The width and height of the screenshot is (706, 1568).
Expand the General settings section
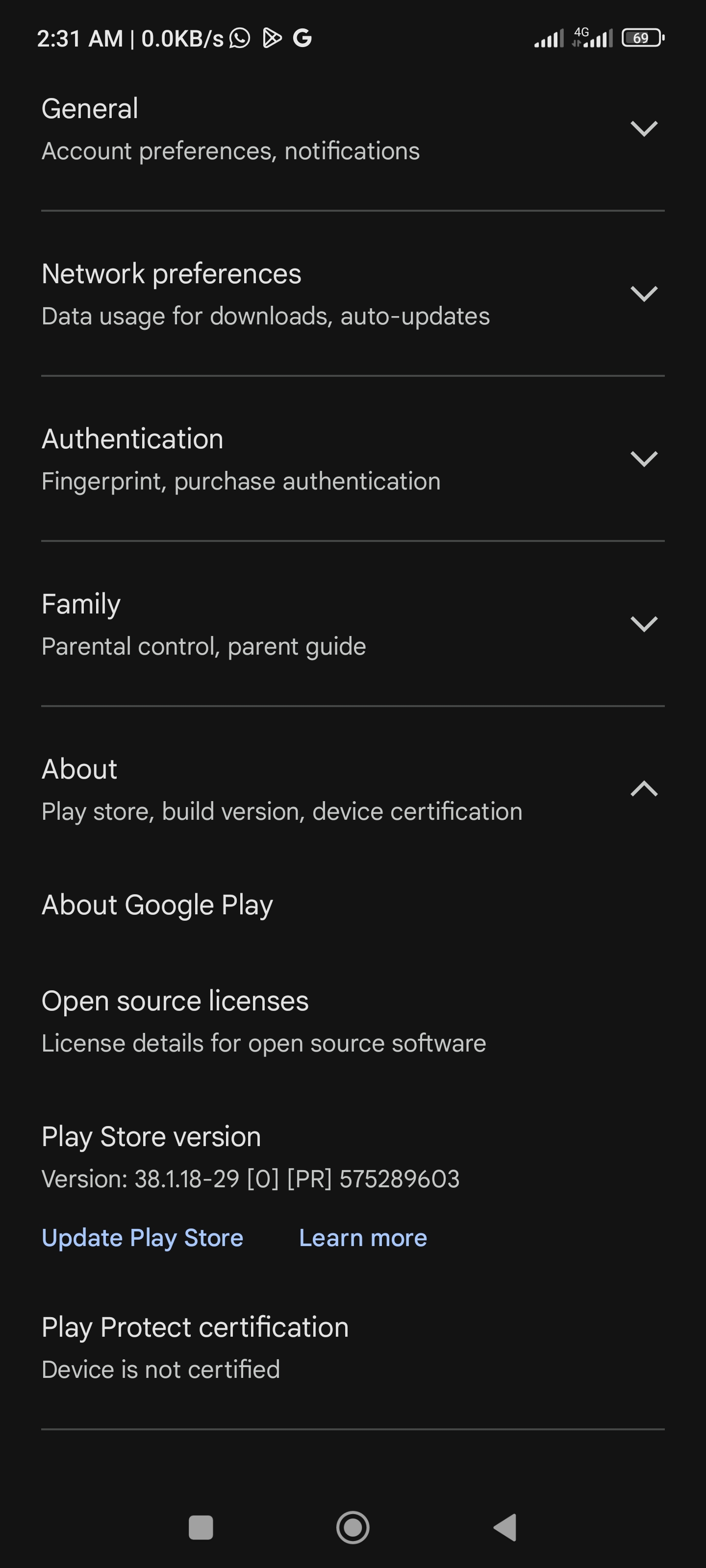pos(353,129)
